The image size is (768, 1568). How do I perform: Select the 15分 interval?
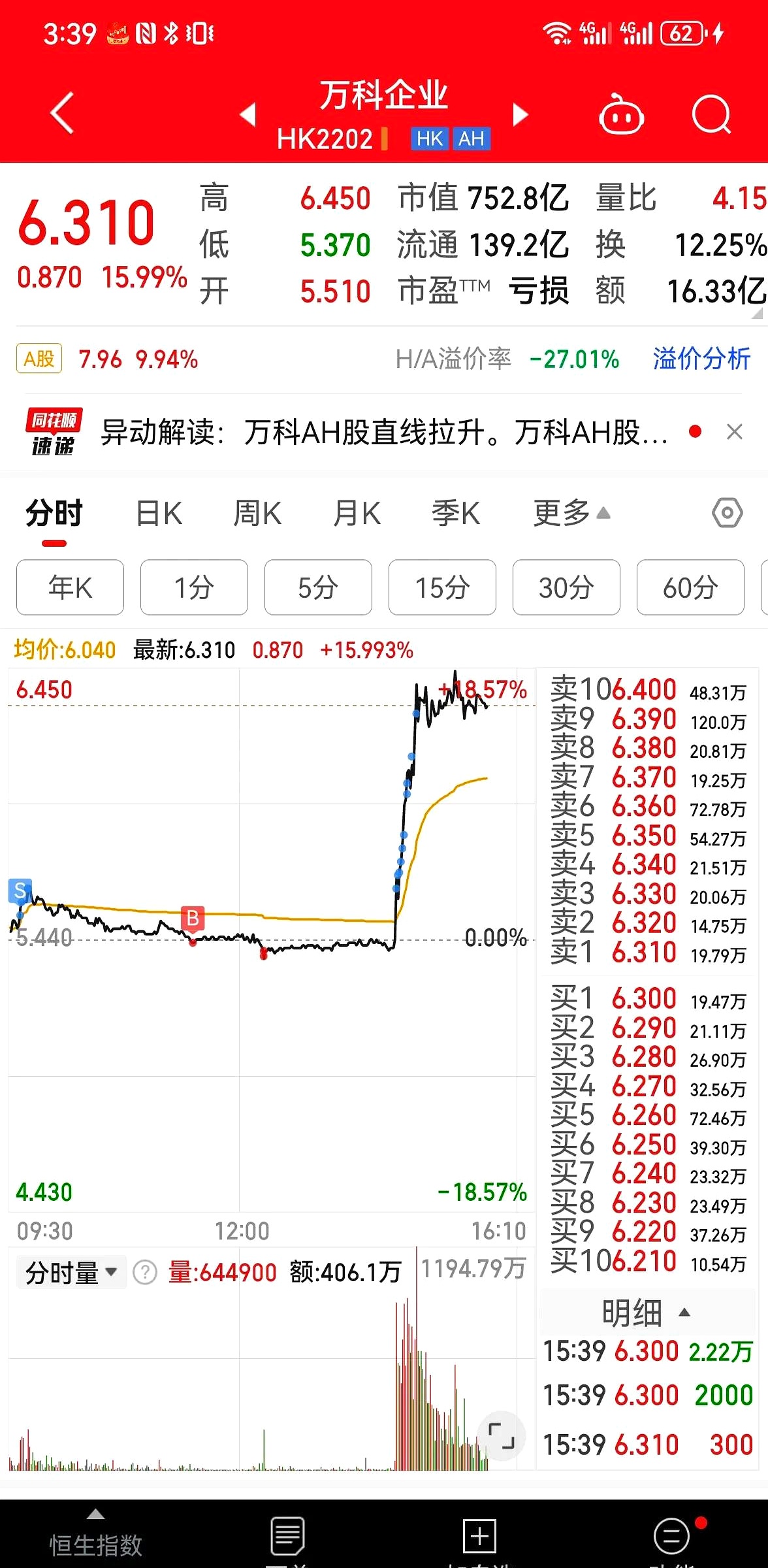[442, 587]
